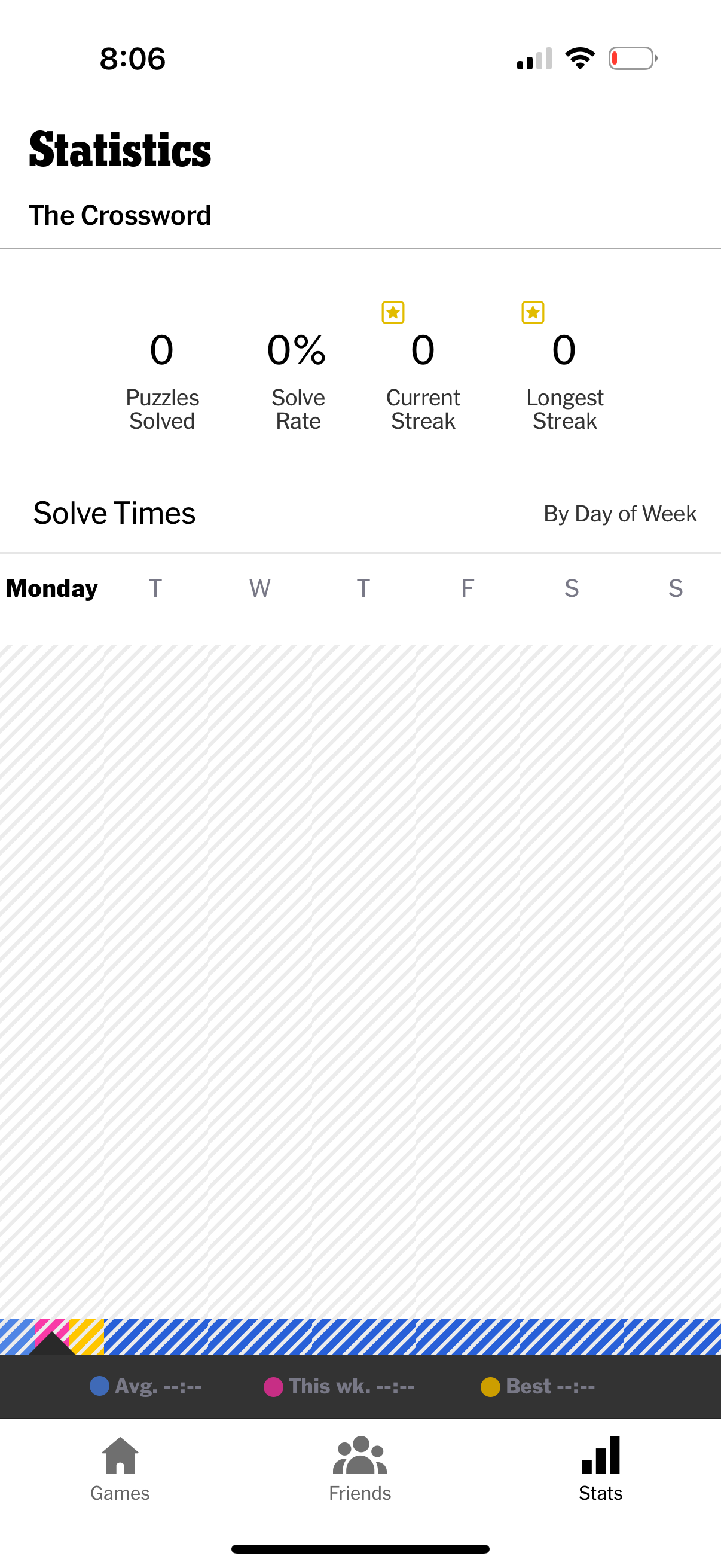Select the first S for Saturday
This screenshot has width=721, height=1568.
(571, 588)
